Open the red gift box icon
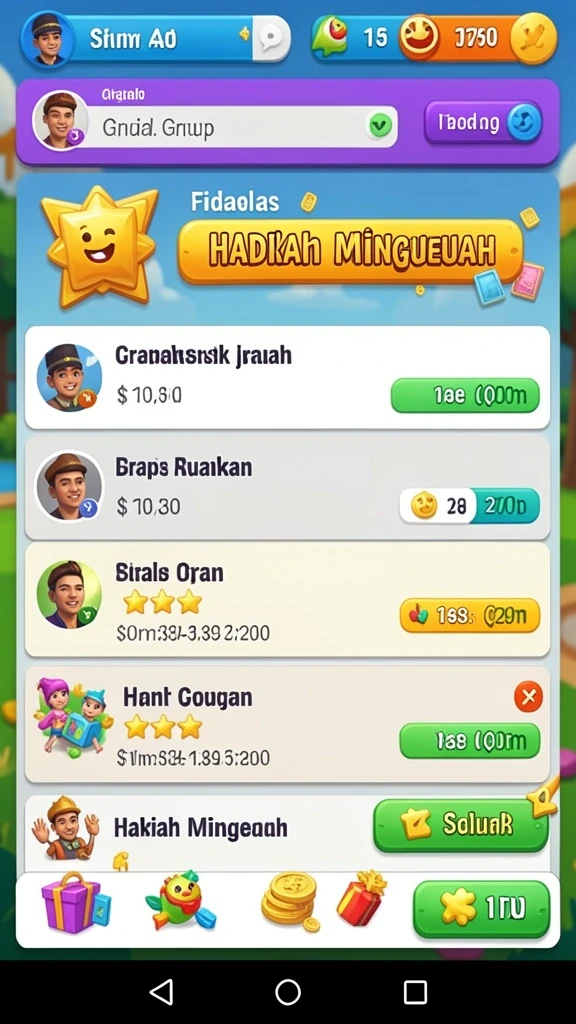This screenshot has height=1024, width=576. (x=362, y=899)
